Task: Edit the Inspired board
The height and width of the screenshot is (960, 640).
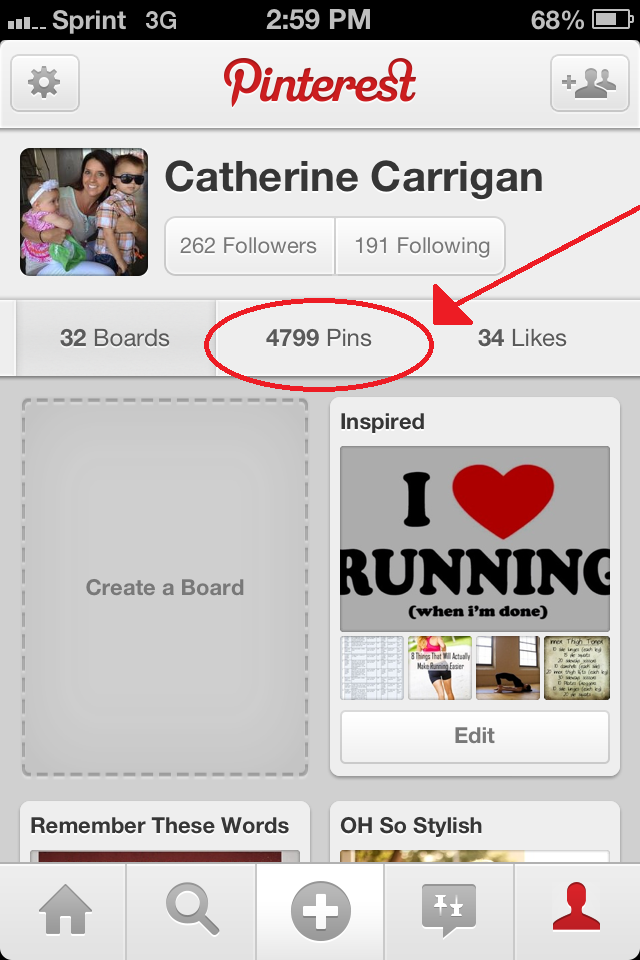Action: click(474, 736)
